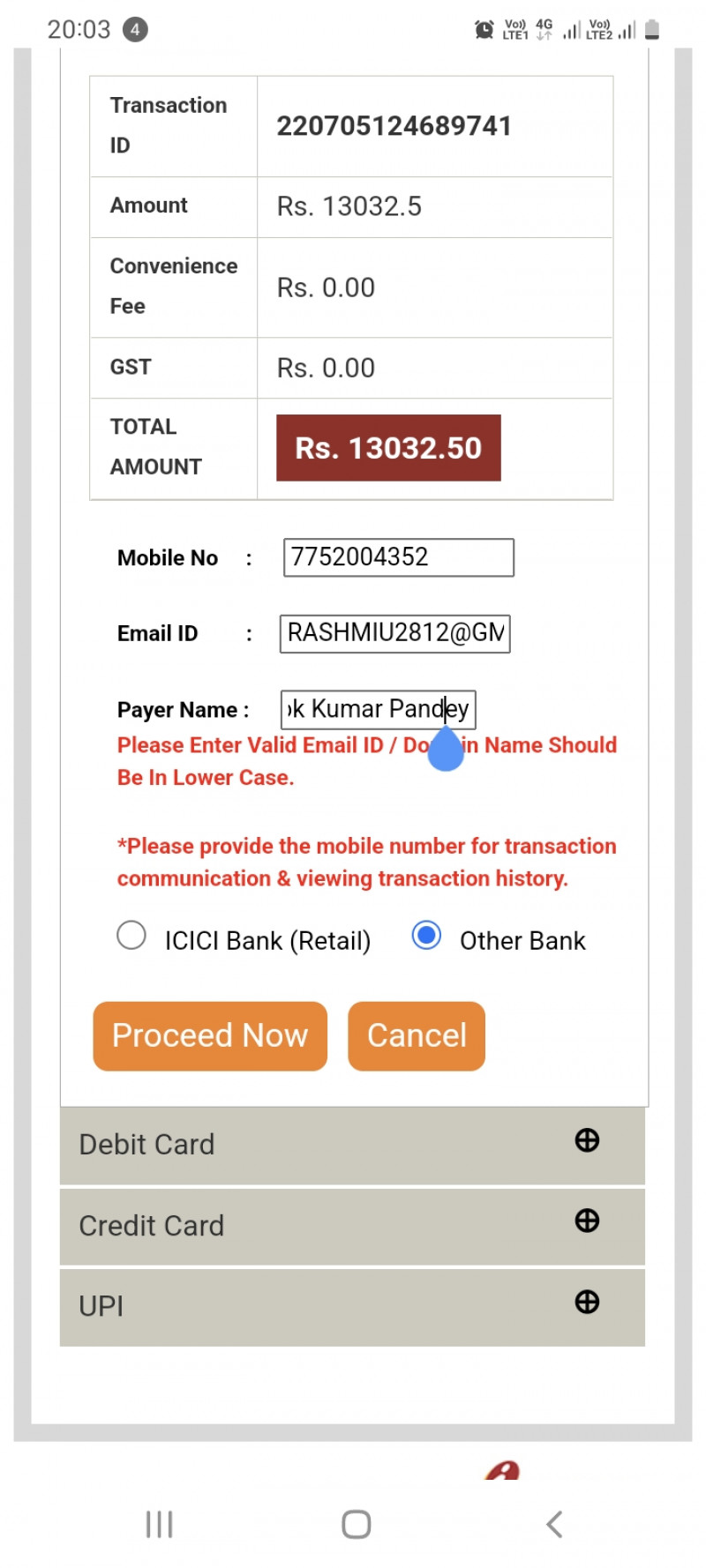Focus the Payer Name text box

point(378,709)
